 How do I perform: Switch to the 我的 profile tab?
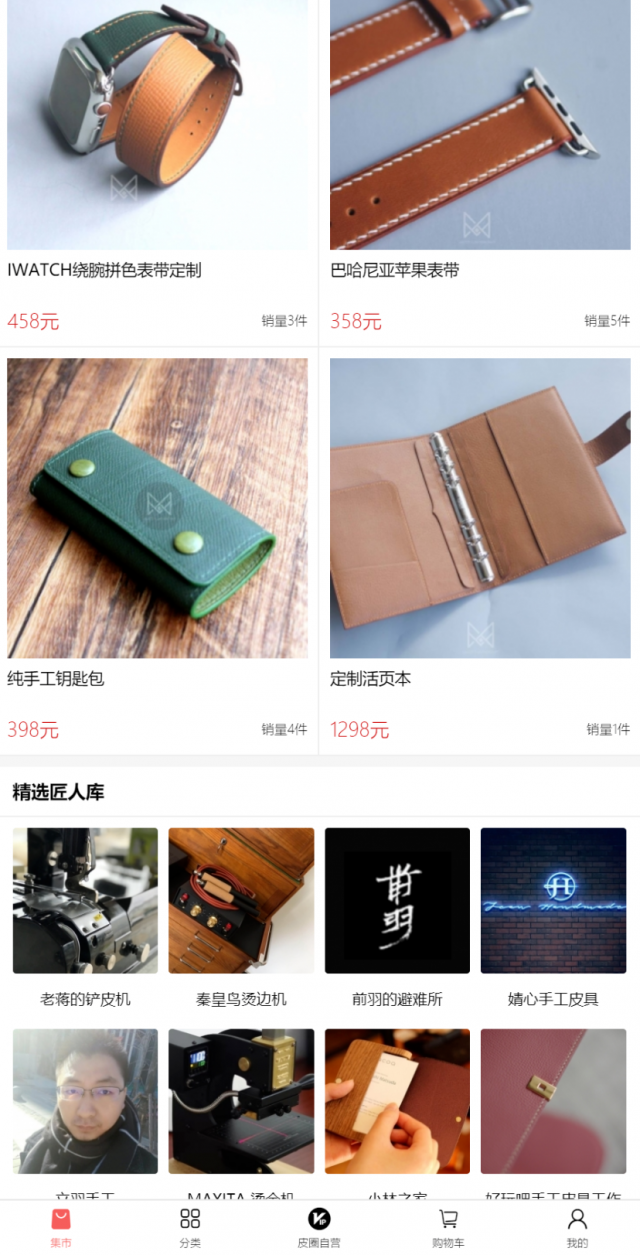point(577,1227)
